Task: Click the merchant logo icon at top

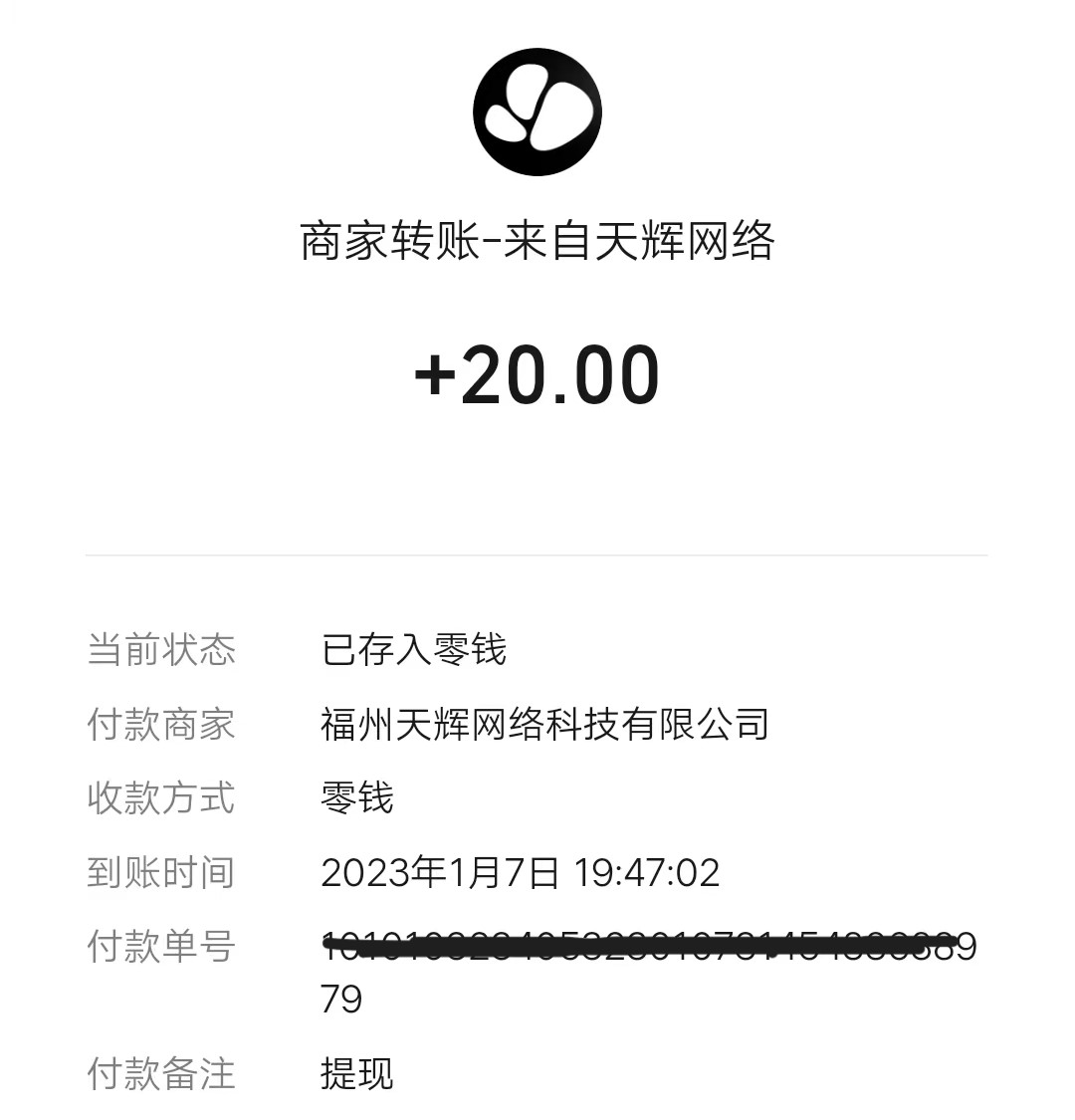Action: pos(537,111)
